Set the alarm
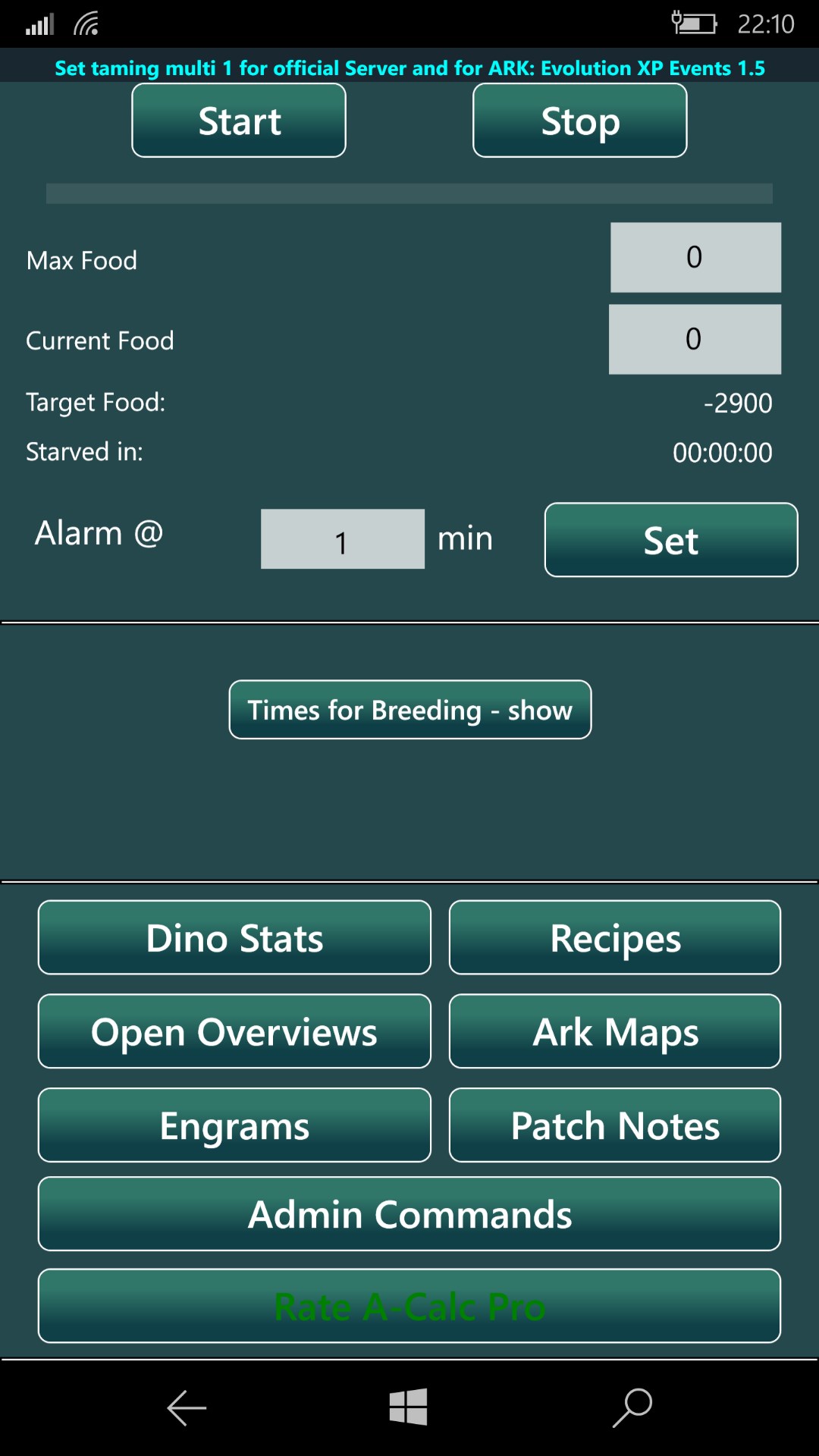The width and height of the screenshot is (819, 1456). click(670, 540)
